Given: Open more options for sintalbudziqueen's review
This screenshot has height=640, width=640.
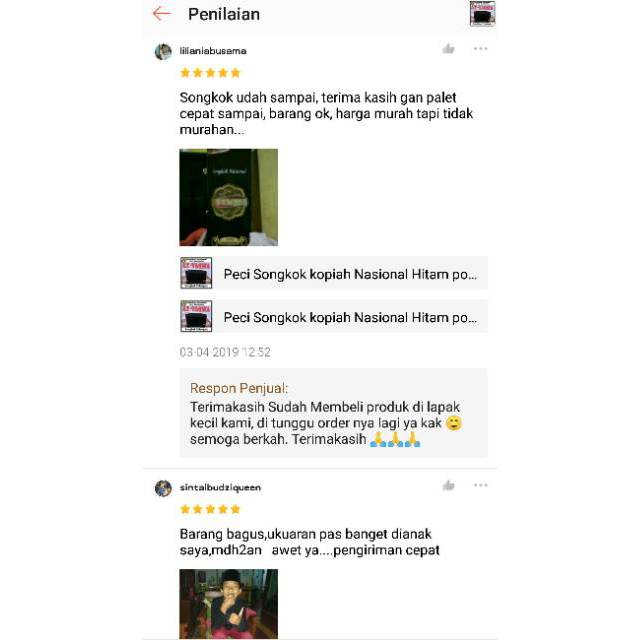Looking at the screenshot, I should tap(481, 486).
